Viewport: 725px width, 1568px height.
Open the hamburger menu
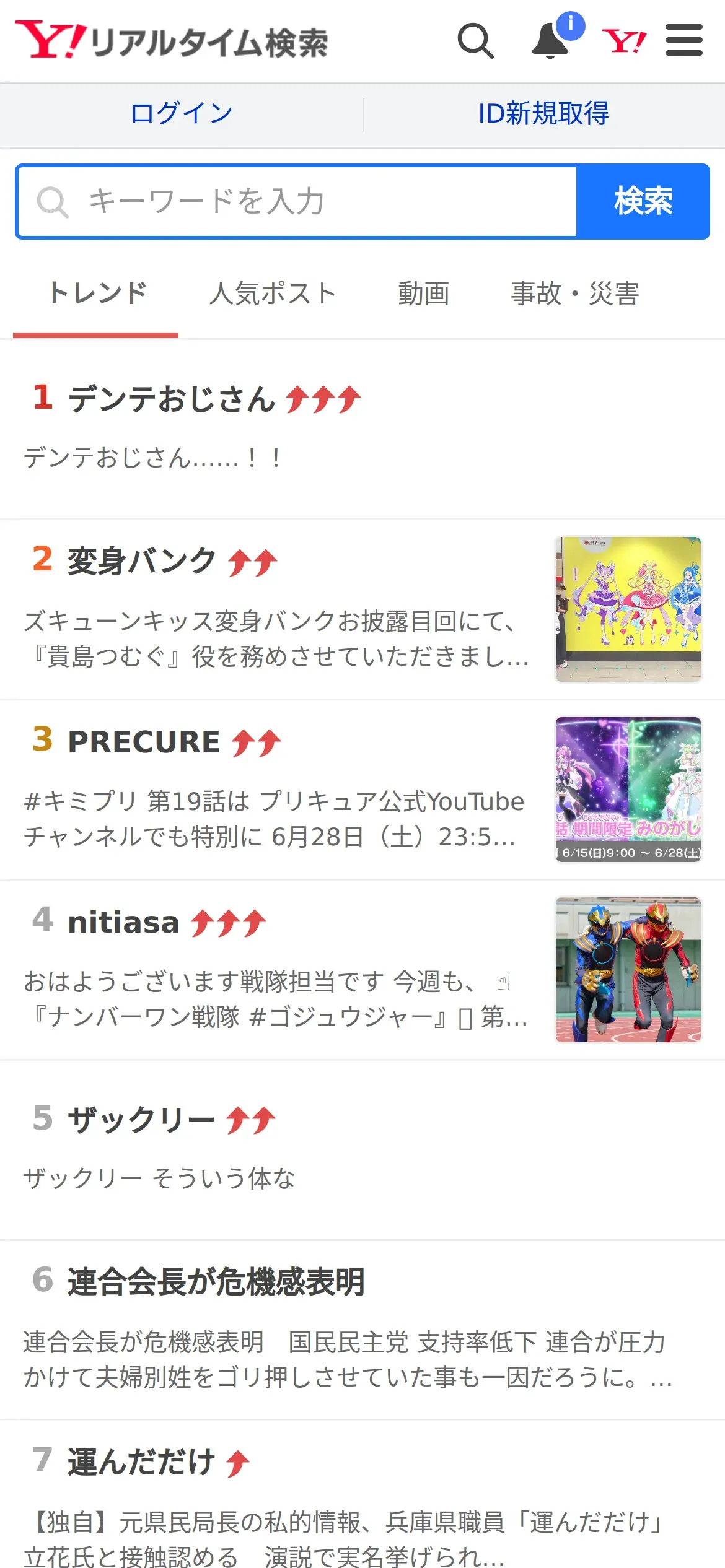coord(683,41)
